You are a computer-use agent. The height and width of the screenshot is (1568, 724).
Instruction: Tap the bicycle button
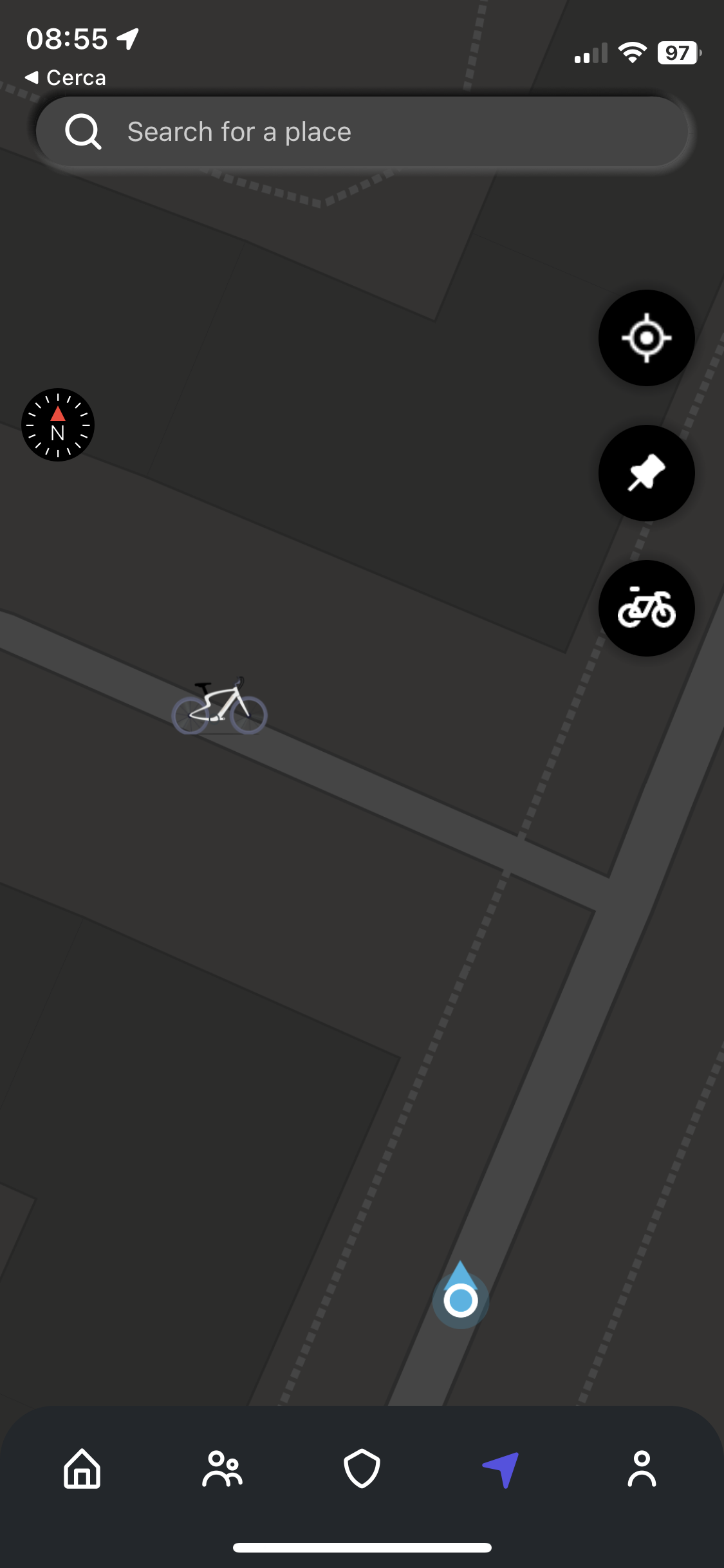coord(646,608)
